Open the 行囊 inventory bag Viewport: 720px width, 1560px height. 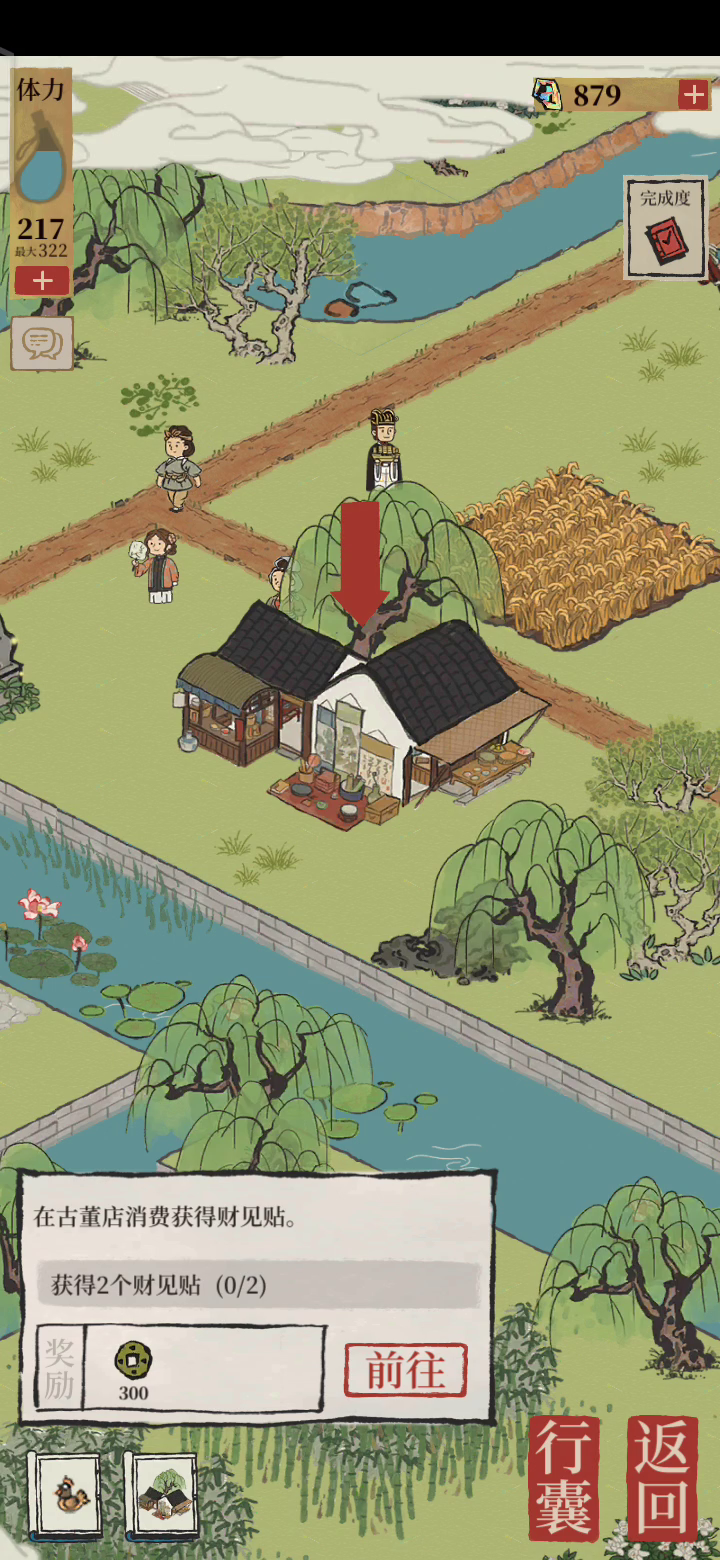coord(565,1478)
